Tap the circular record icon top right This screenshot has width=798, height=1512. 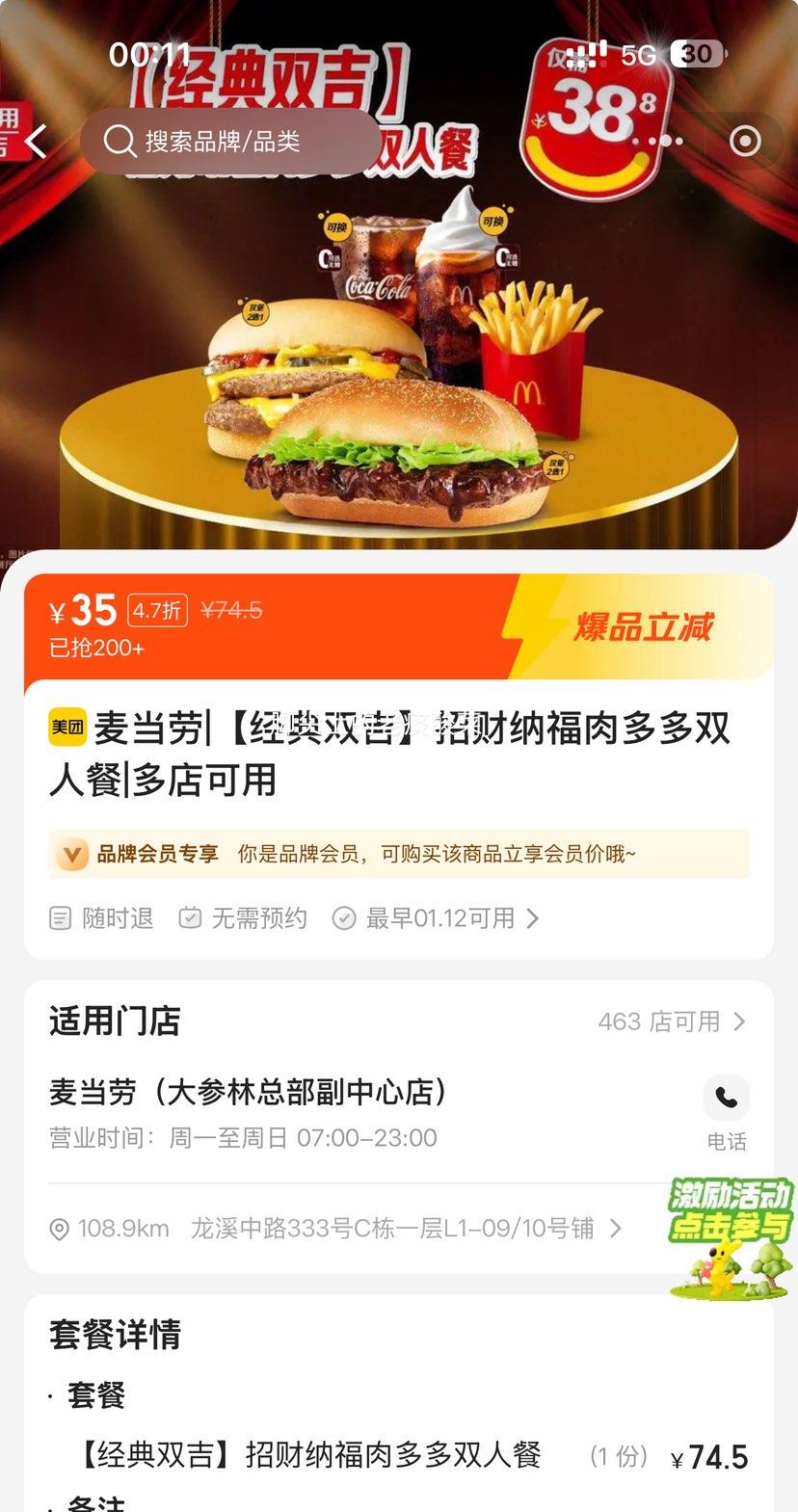pos(744,141)
